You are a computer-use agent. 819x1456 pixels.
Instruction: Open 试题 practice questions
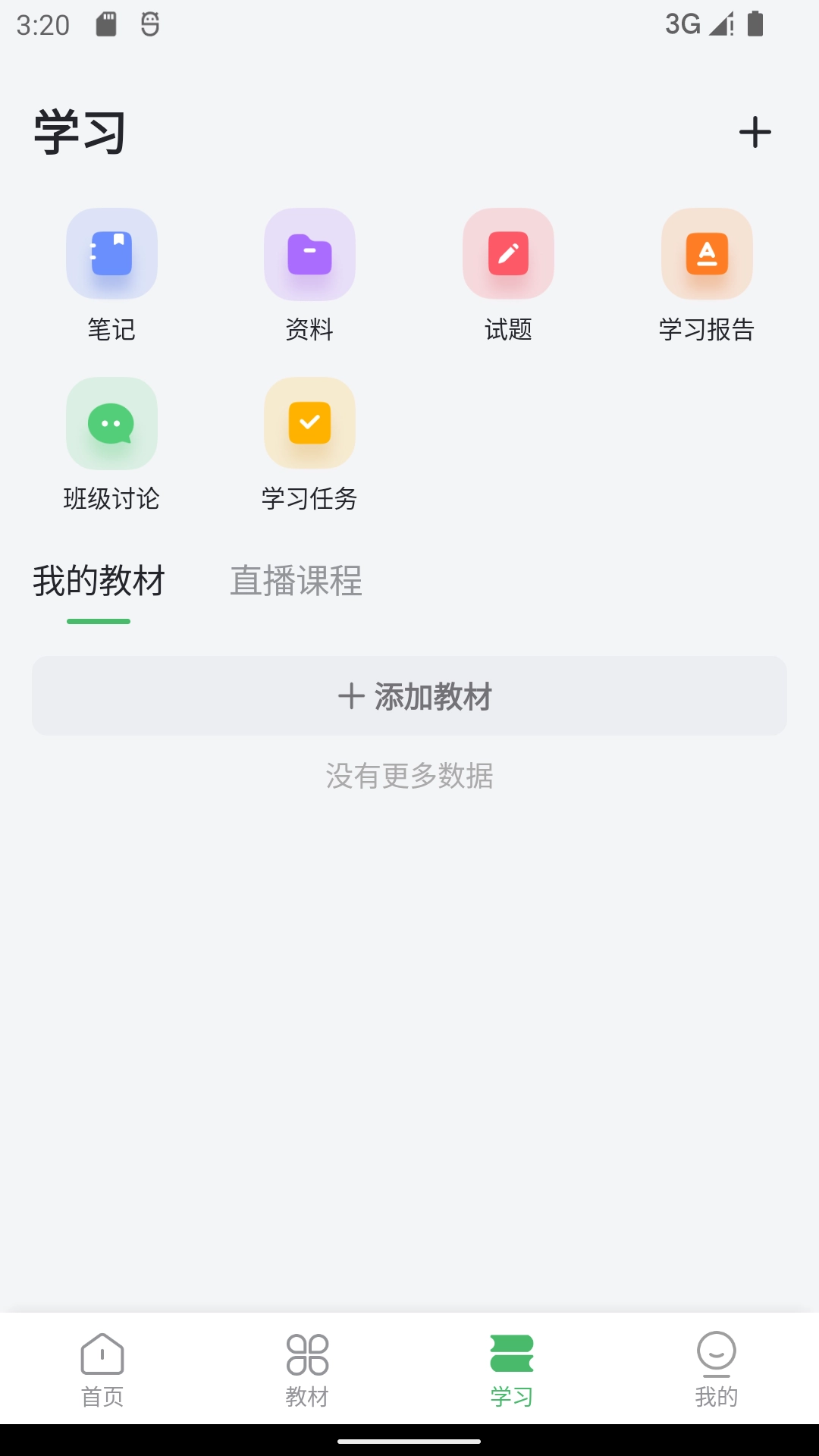coord(508,253)
